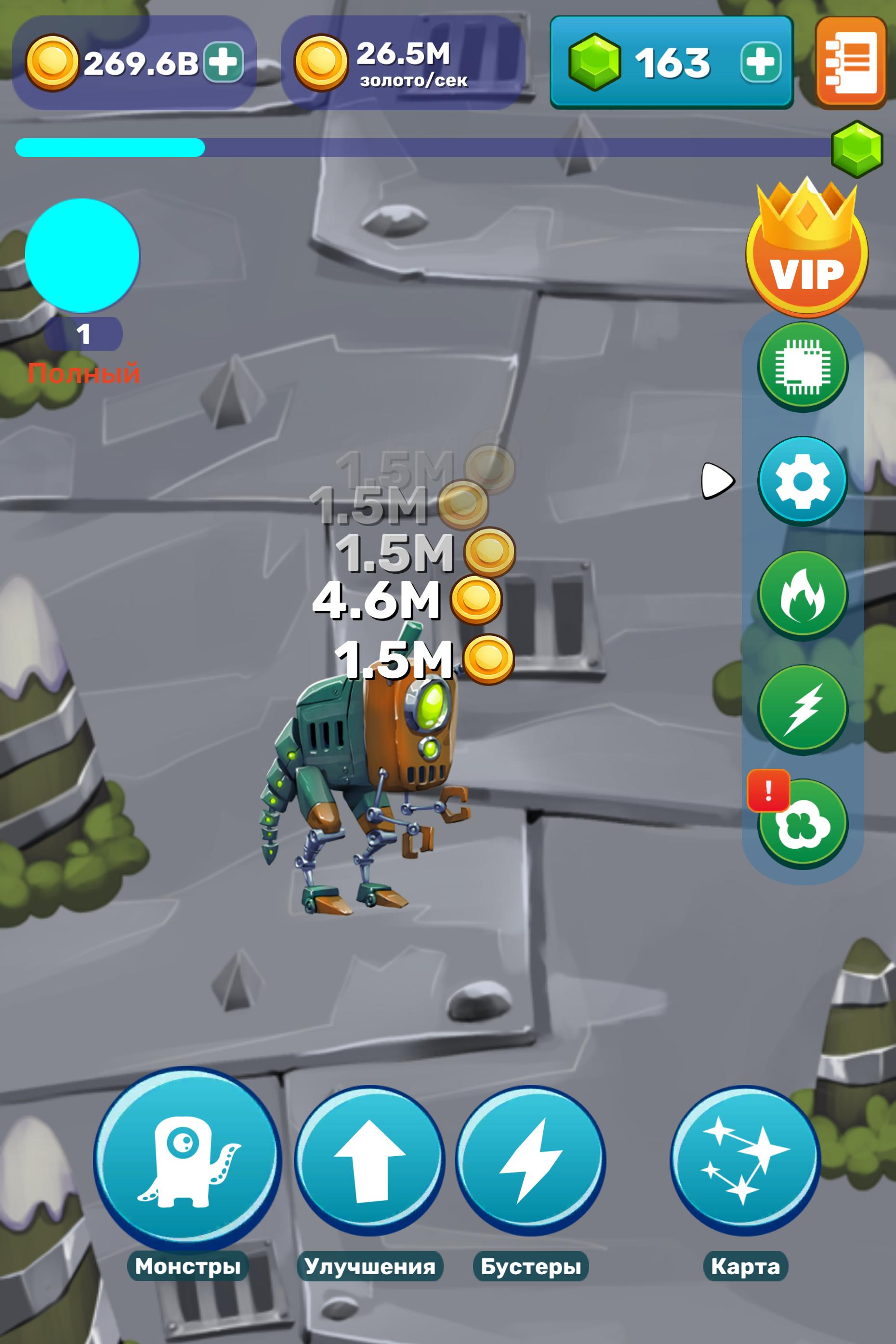The height and width of the screenshot is (1344, 896).
Task: Activate the green flame boost
Action: (x=802, y=595)
